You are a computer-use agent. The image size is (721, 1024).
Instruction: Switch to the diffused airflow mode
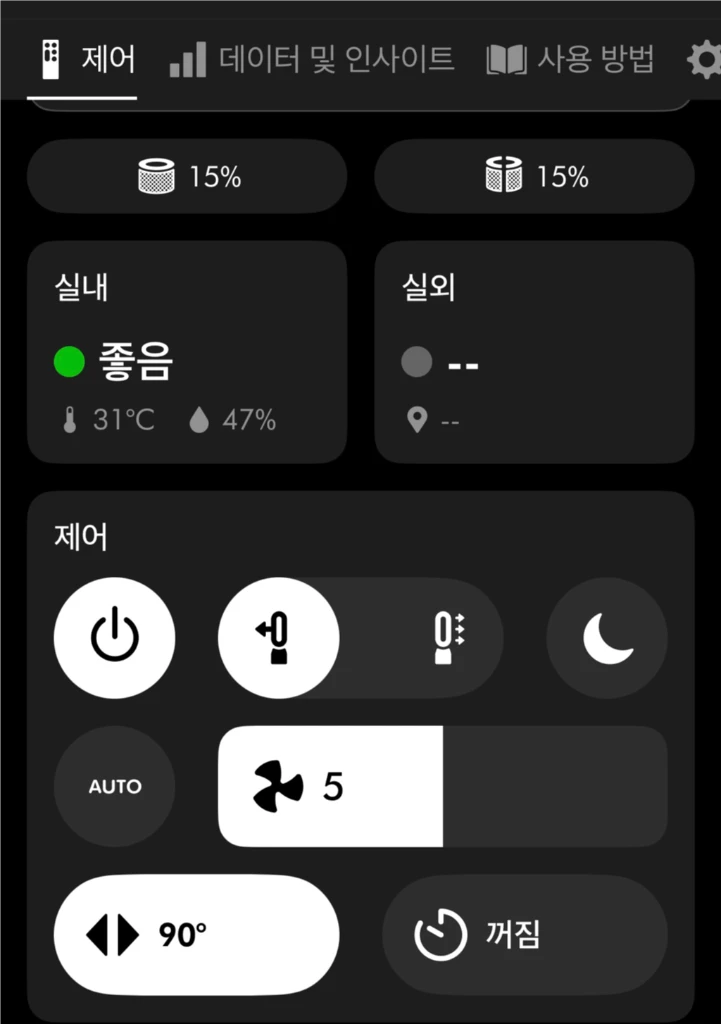[449, 637]
